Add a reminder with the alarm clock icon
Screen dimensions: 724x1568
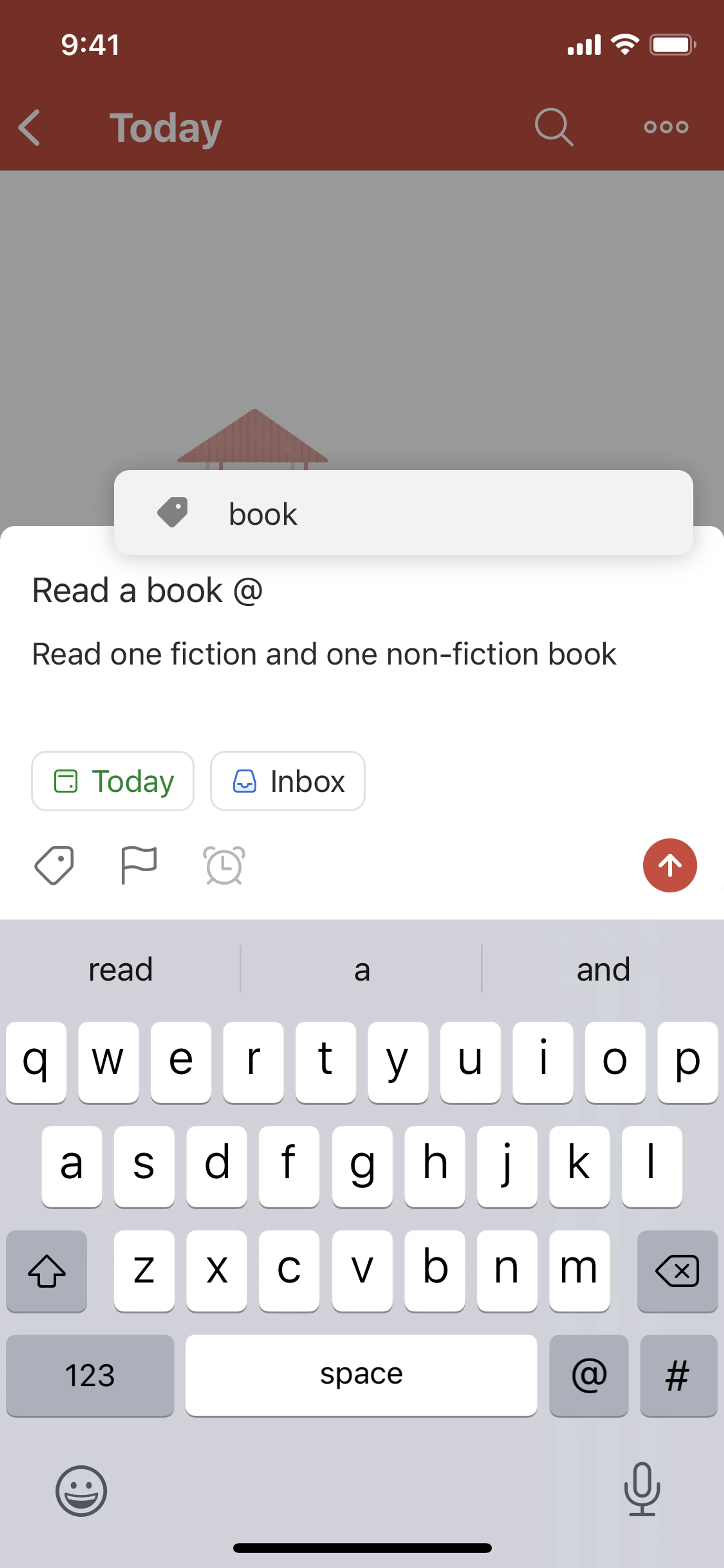coord(224,865)
